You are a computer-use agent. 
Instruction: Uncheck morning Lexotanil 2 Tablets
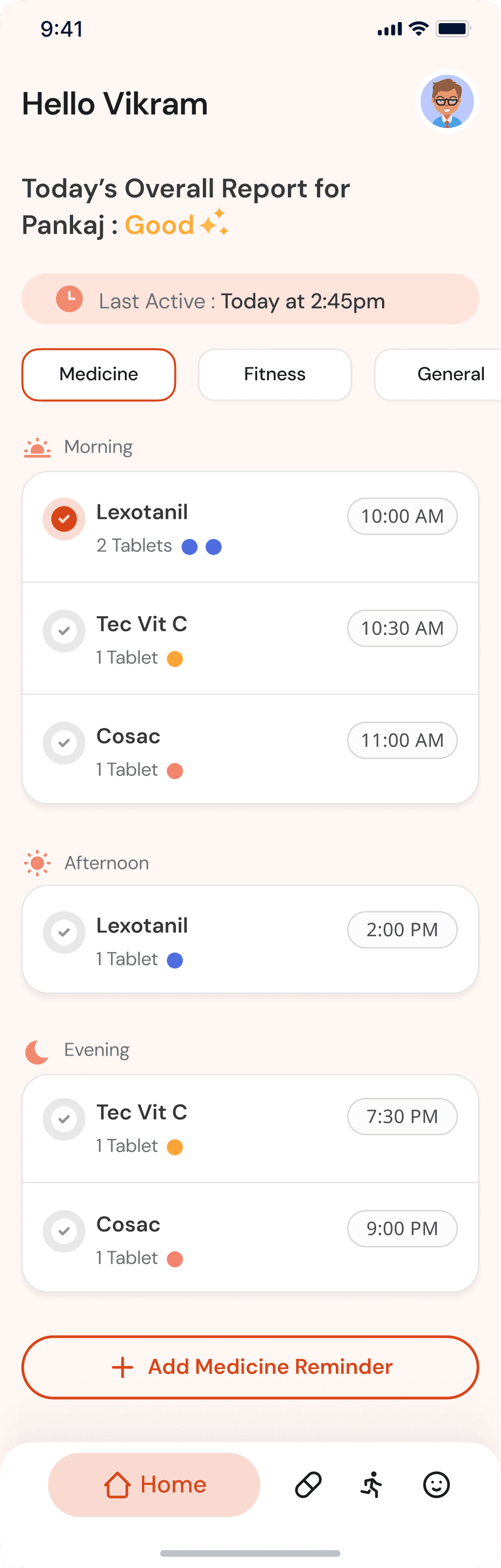(64, 518)
